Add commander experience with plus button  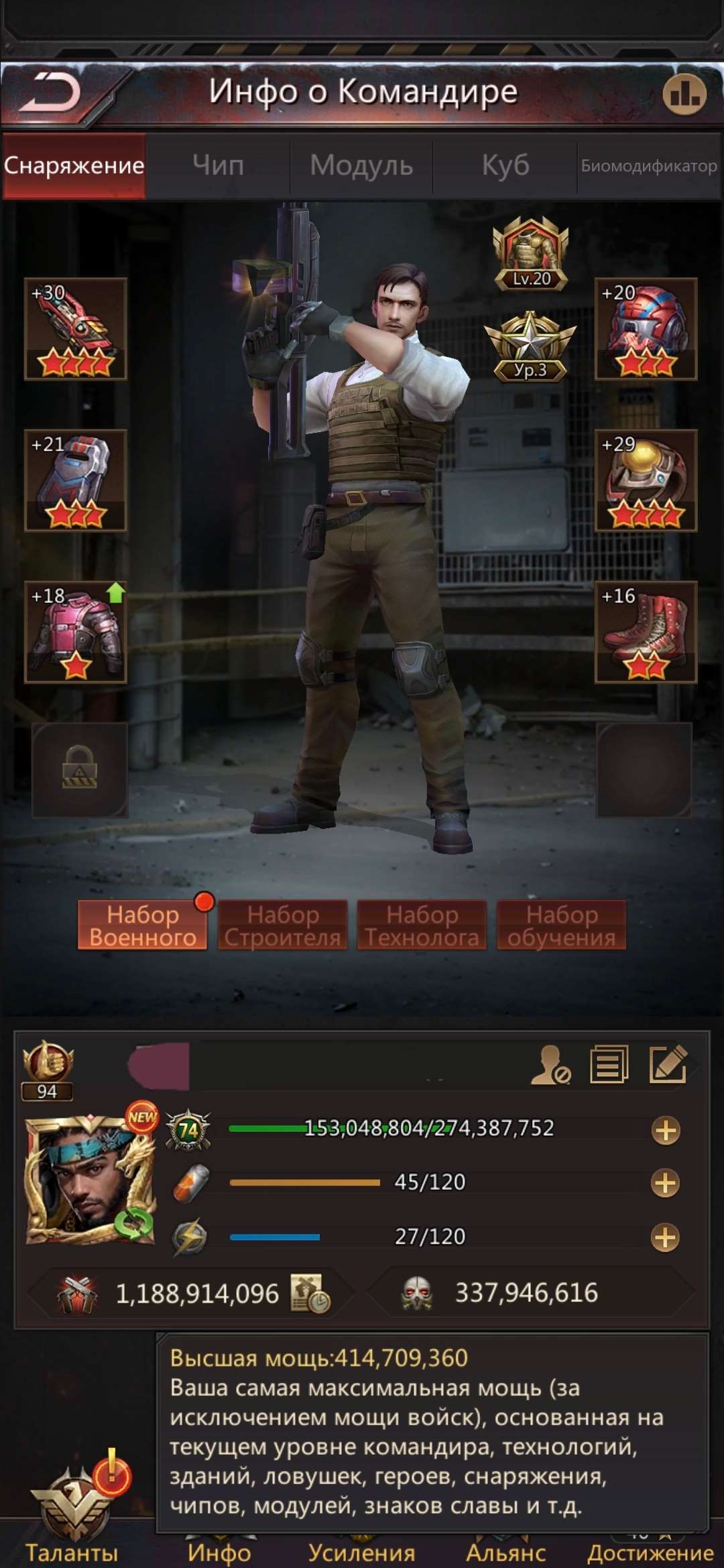pos(666,1130)
